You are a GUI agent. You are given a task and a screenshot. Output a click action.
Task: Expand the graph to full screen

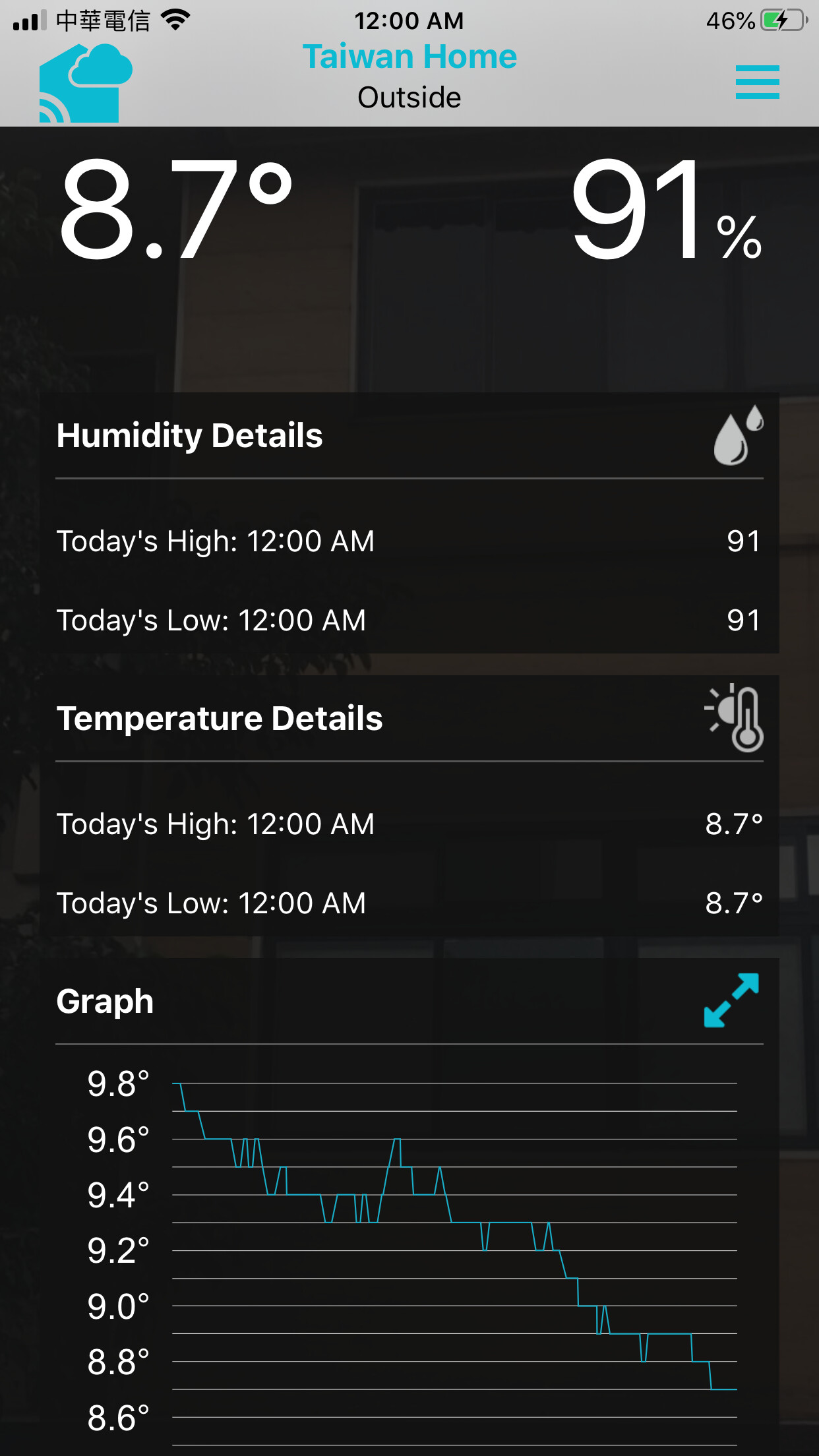(x=731, y=1000)
